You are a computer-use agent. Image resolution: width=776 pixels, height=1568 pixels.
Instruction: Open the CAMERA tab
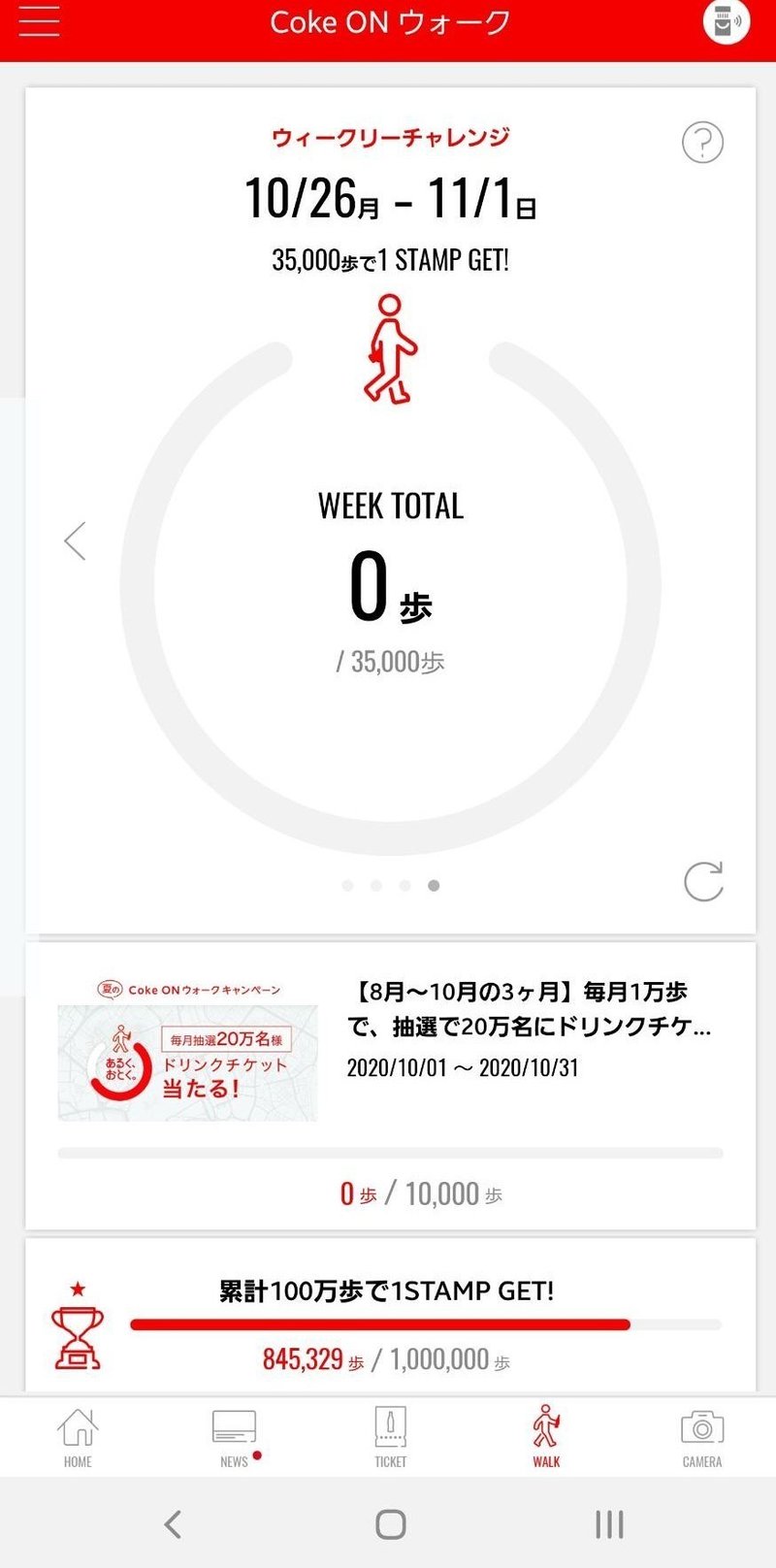pos(702,1437)
